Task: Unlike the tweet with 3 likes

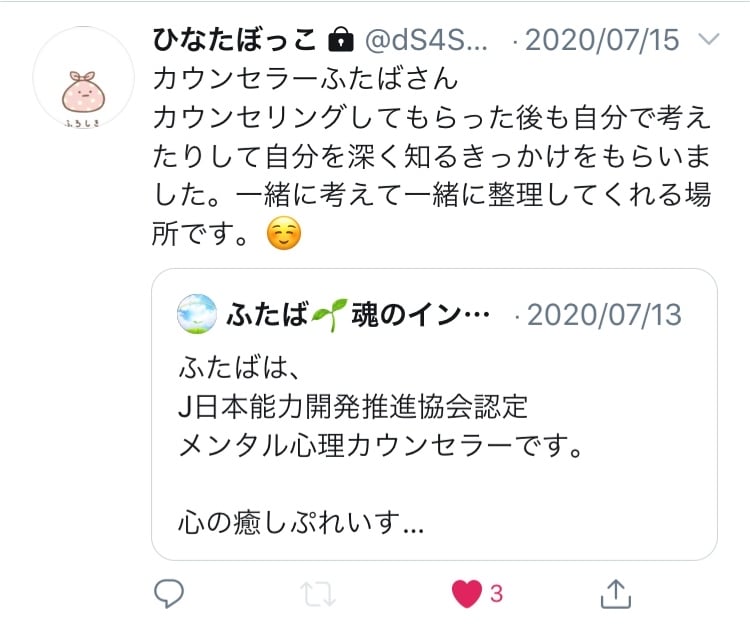Action: 467,593
